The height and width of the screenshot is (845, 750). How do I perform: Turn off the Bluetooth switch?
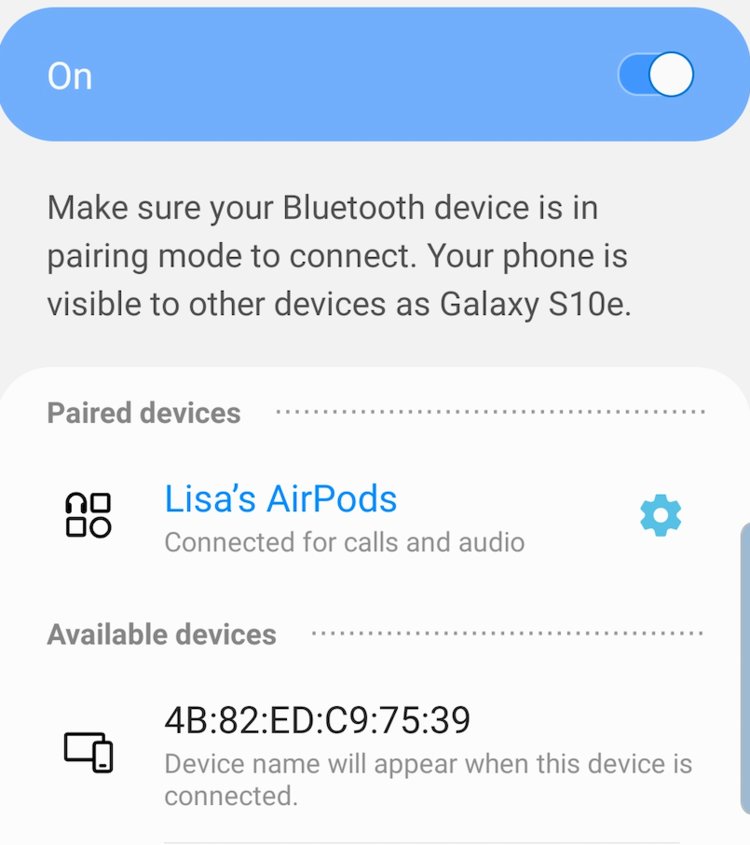coord(655,76)
